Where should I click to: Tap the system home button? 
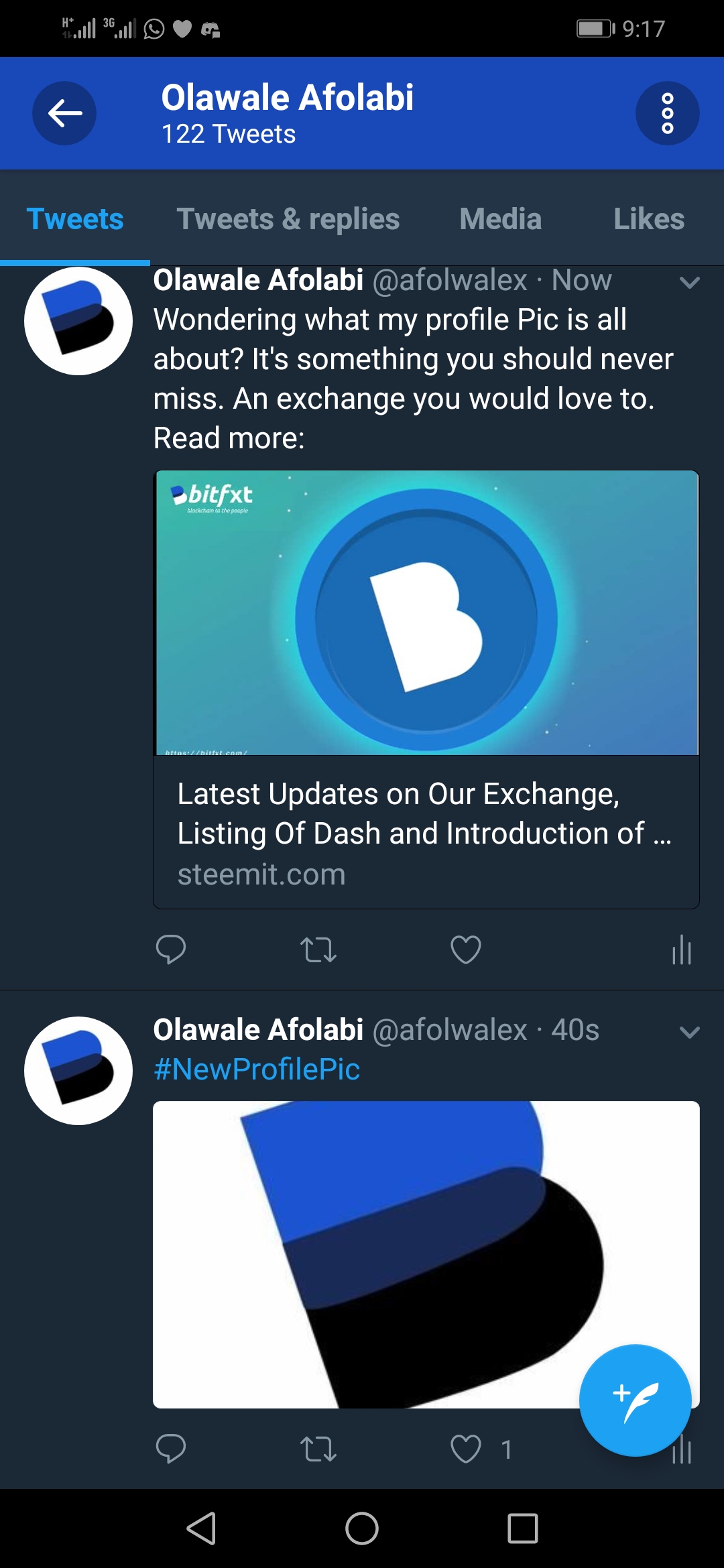[362, 1528]
